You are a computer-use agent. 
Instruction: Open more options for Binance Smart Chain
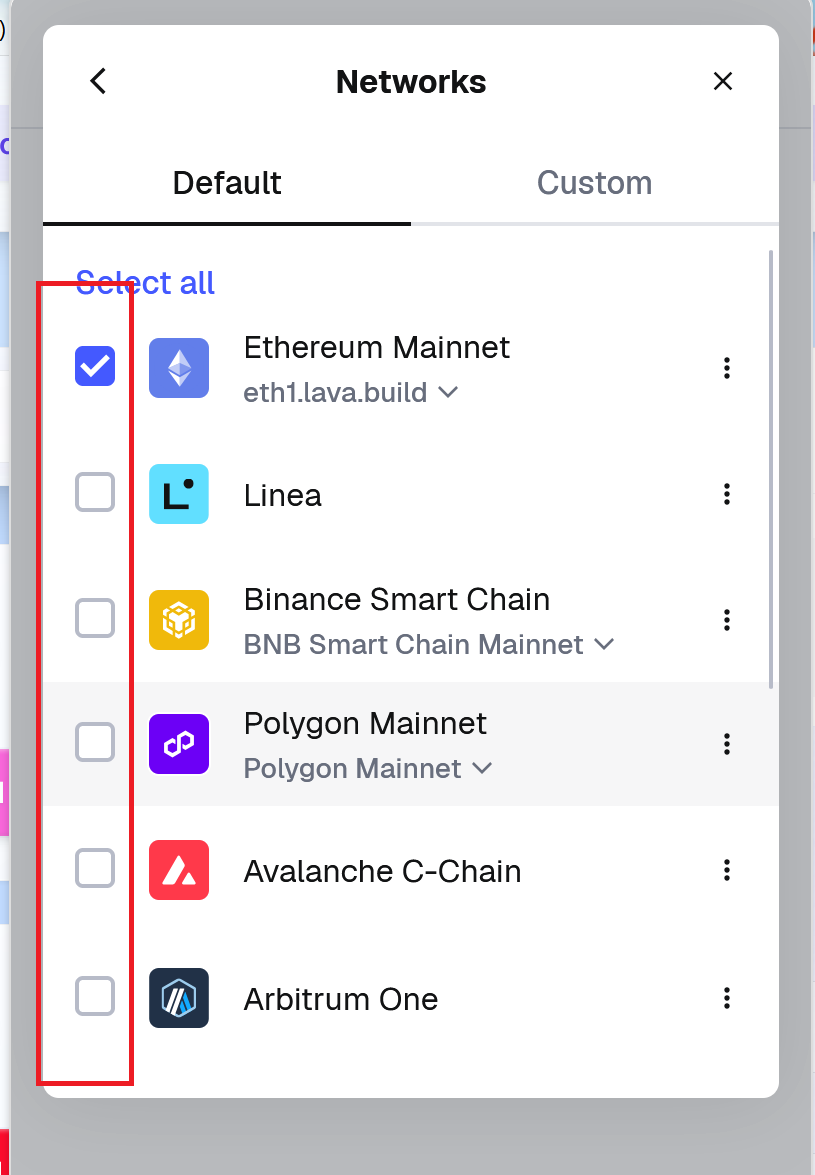(x=727, y=620)
